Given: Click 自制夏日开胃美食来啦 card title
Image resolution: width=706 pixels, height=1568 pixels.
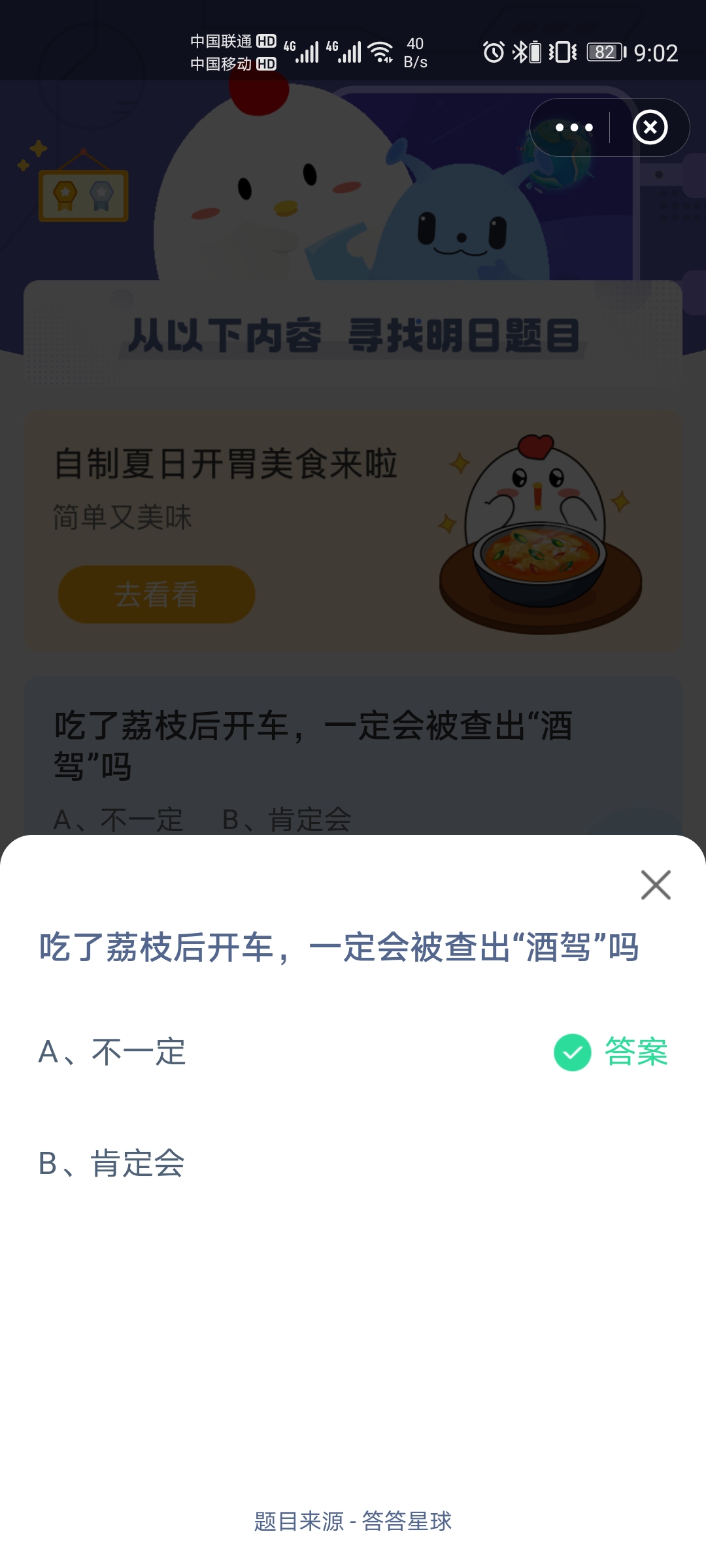Looking at the screenshot, I should [x=226, y=463].
